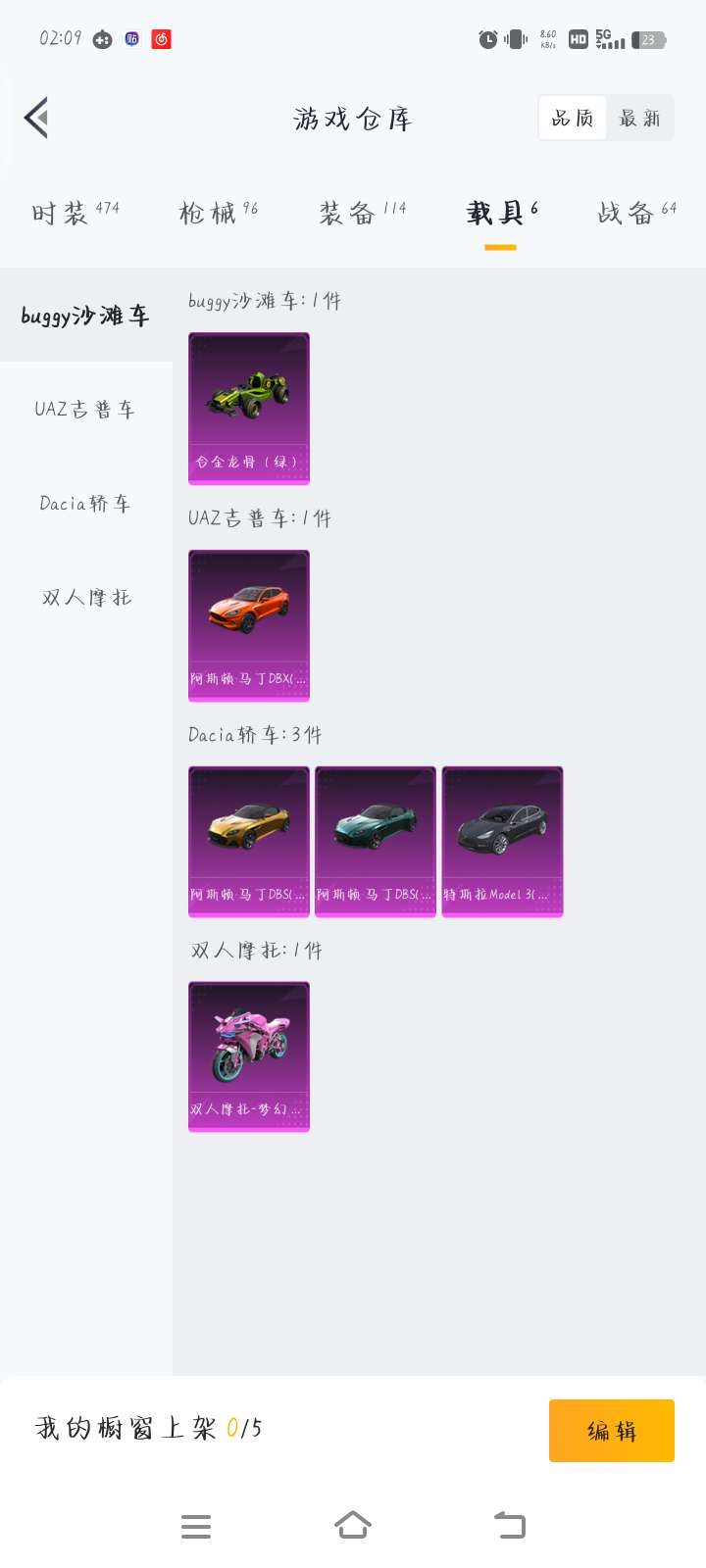Screen dimensions: 706x1568
Task: Select the 载具 tab
Action: point(501,213)
